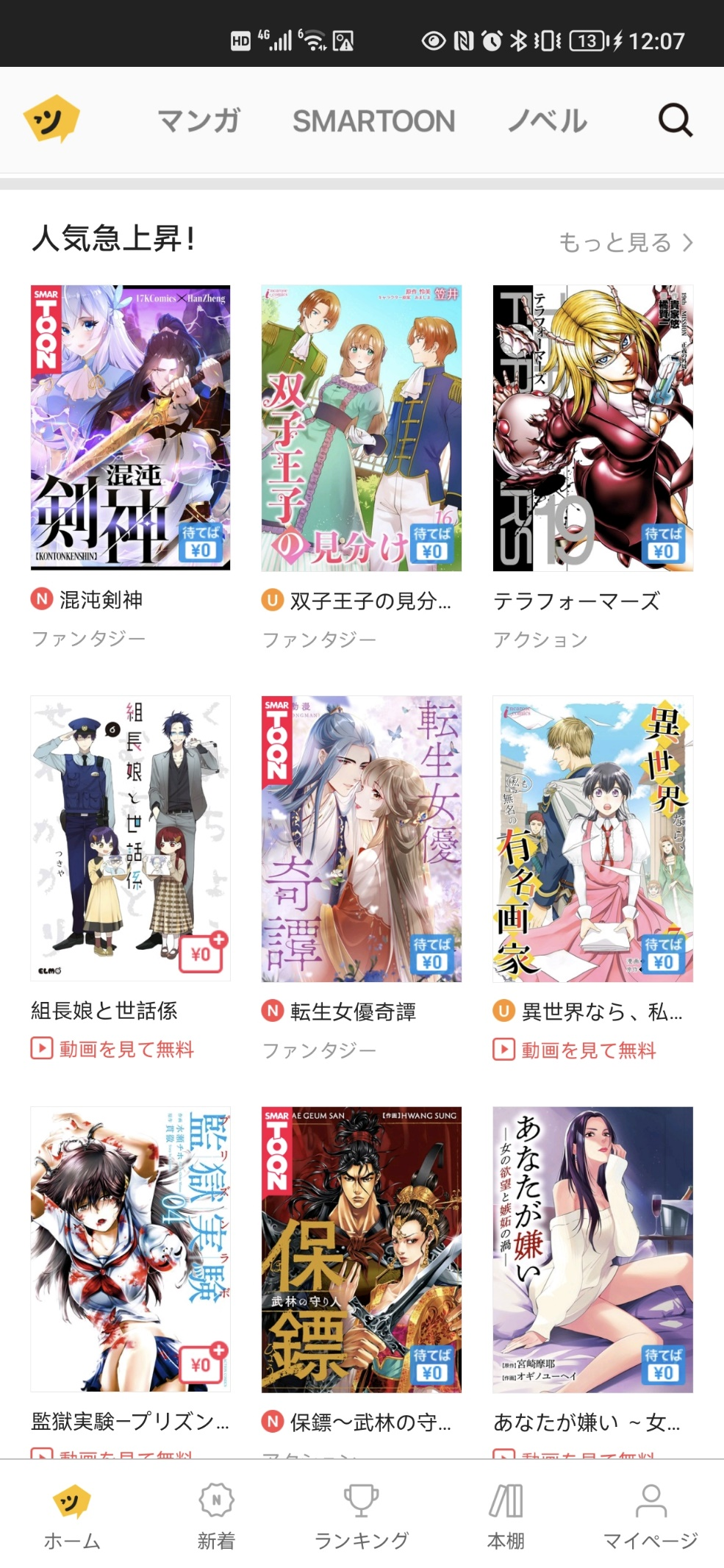This screenshot has width=724, height=1568.
Task: Open the 監獄実験 manga
Action: [130, 1249]
